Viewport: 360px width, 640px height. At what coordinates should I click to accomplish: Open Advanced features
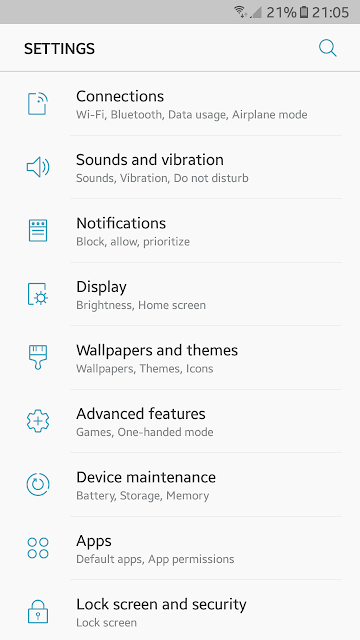180,421
